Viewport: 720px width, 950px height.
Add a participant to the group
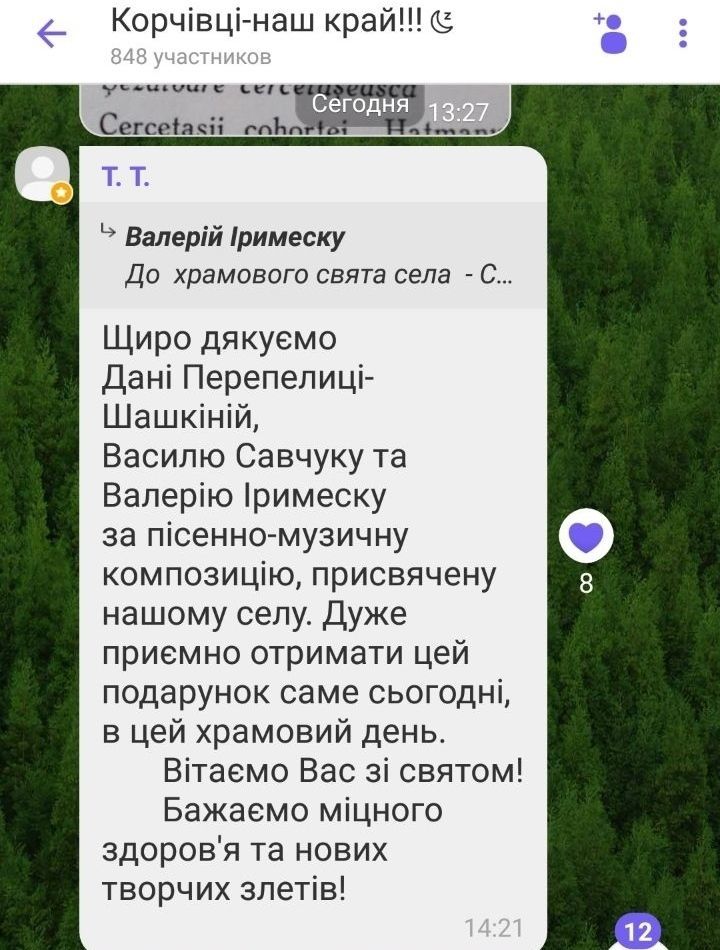click(610, 34)
